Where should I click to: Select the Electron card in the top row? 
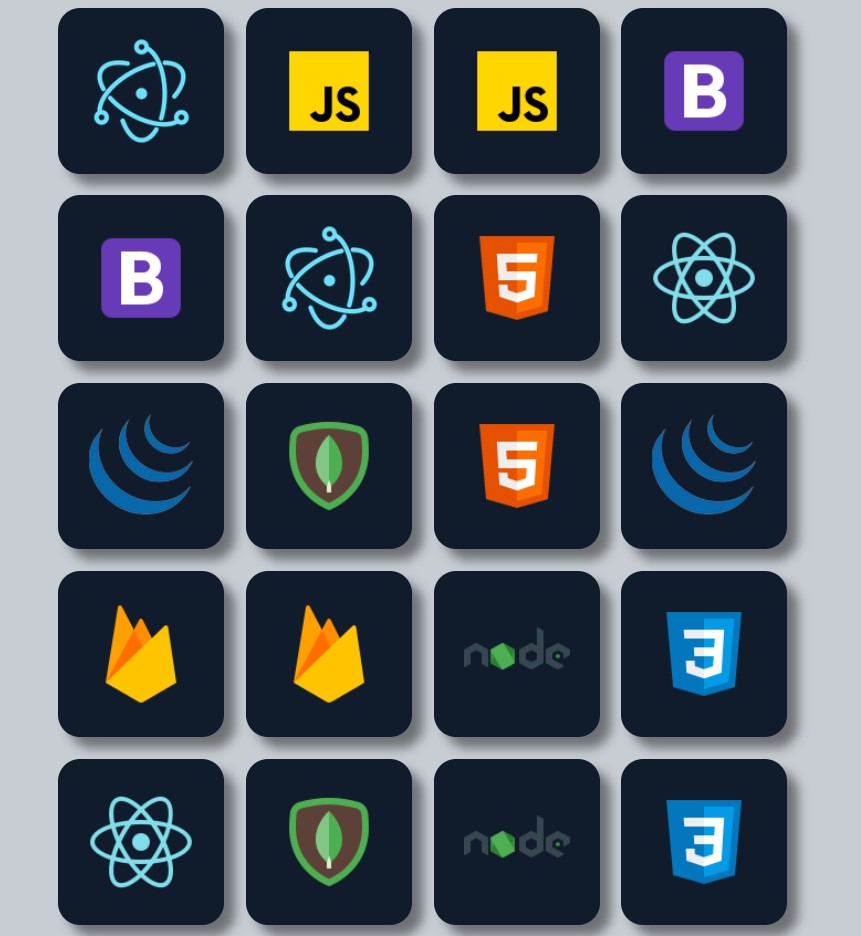(141, 91)
